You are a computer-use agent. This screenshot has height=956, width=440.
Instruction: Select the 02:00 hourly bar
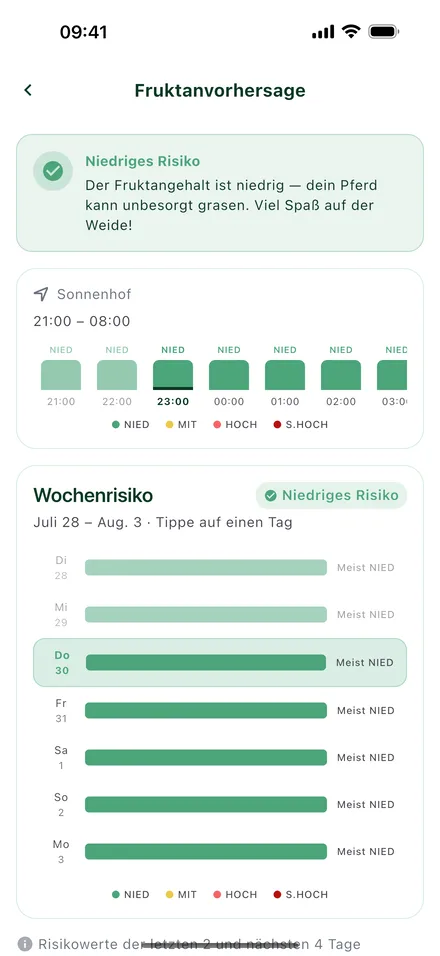tap(341, 375)
